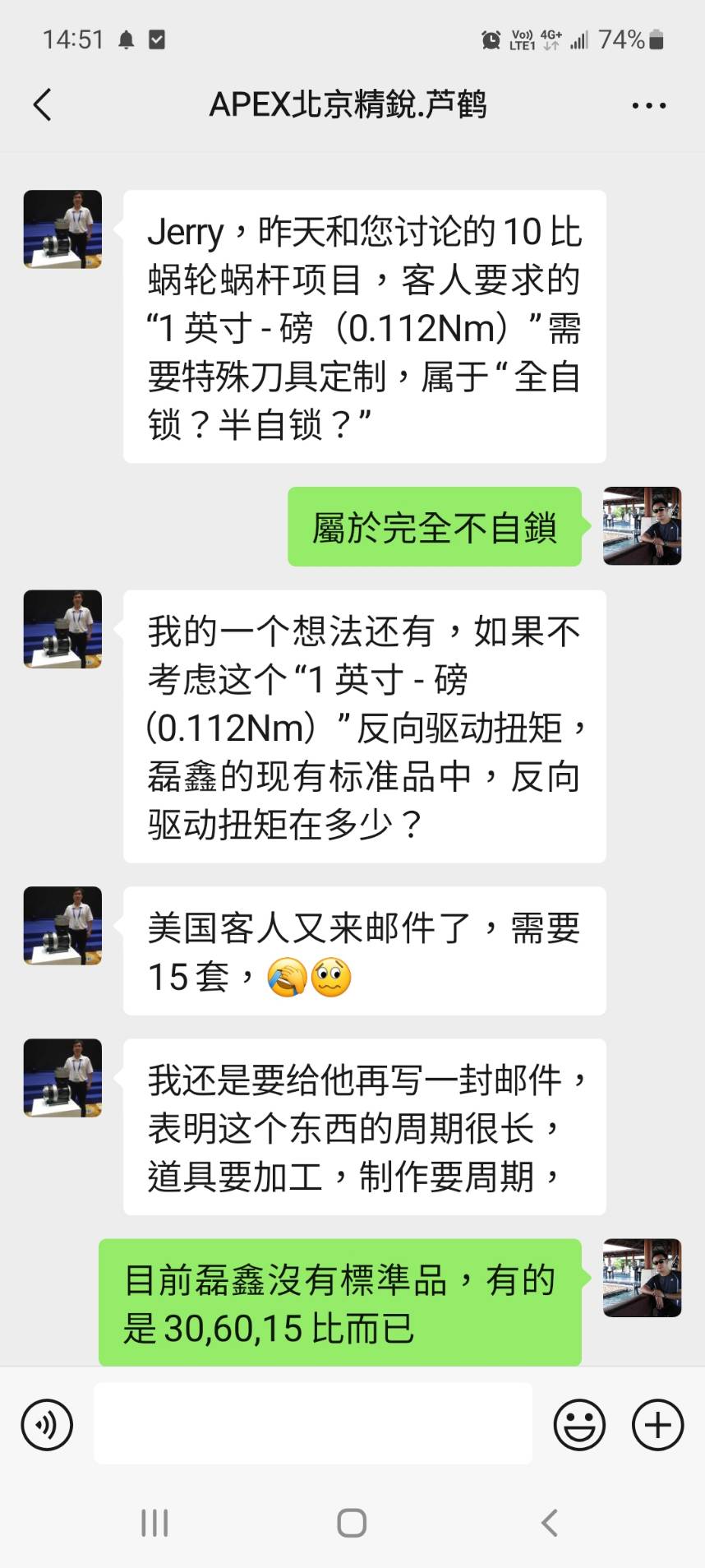
Task: Open the emoji sticker panel
Action: [579, 1425]
